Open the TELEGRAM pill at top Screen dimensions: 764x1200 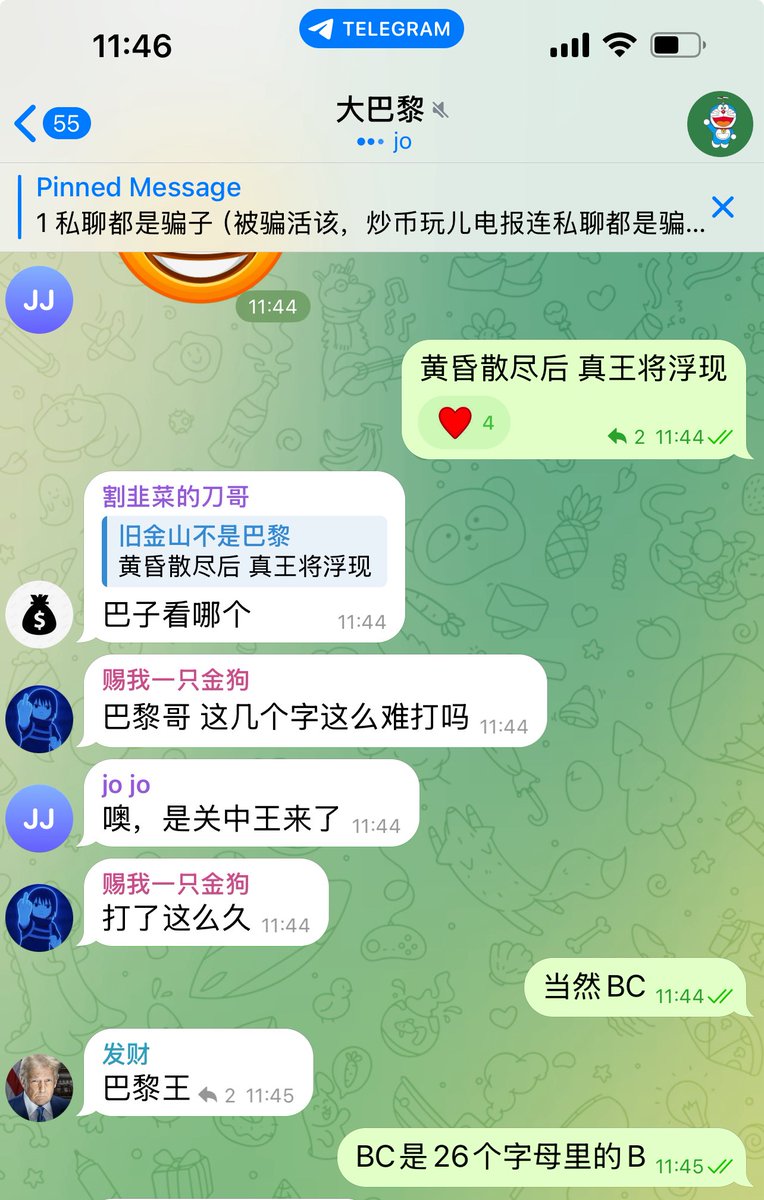(x=381, y=29)
